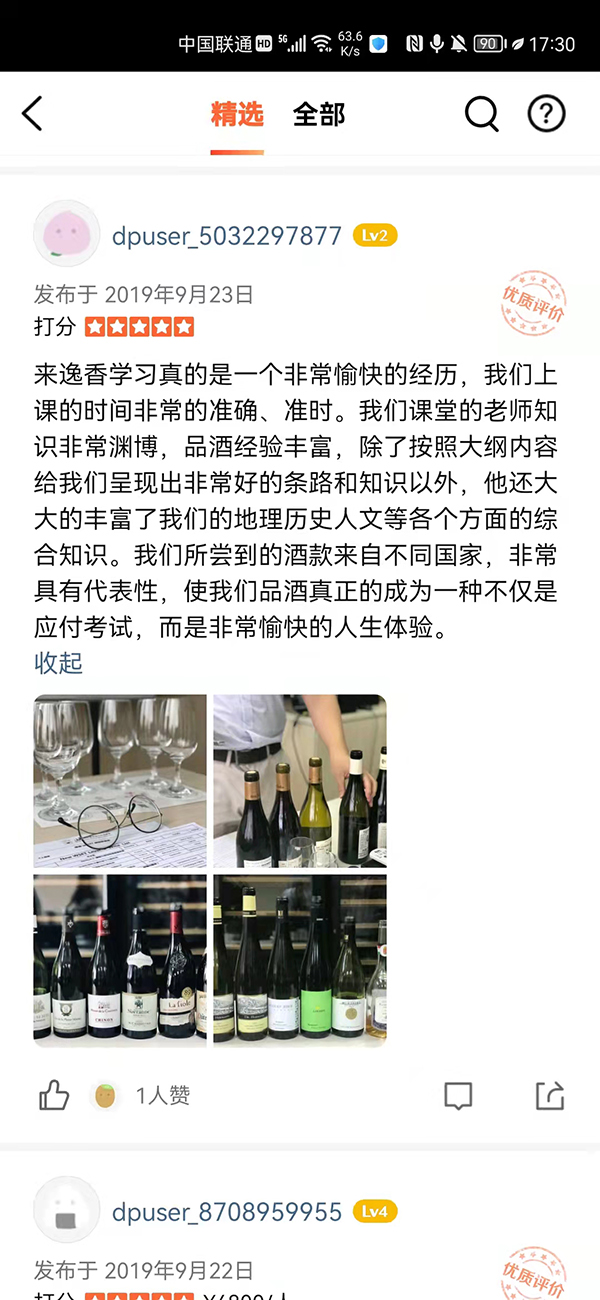
Task: Switch to the 全部 tab
Action: 318,114
